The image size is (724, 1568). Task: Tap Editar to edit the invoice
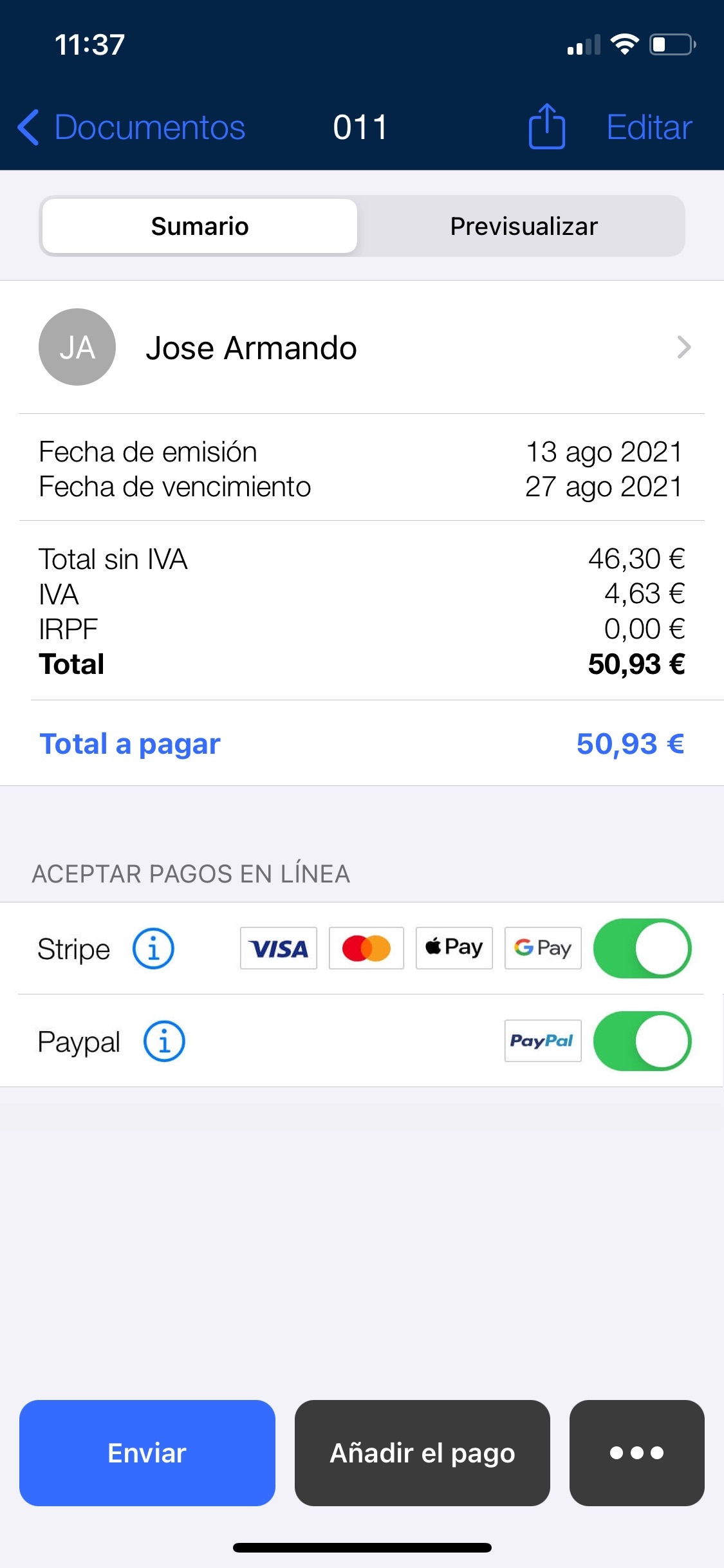pyautogui.click(x=649, y=127)
